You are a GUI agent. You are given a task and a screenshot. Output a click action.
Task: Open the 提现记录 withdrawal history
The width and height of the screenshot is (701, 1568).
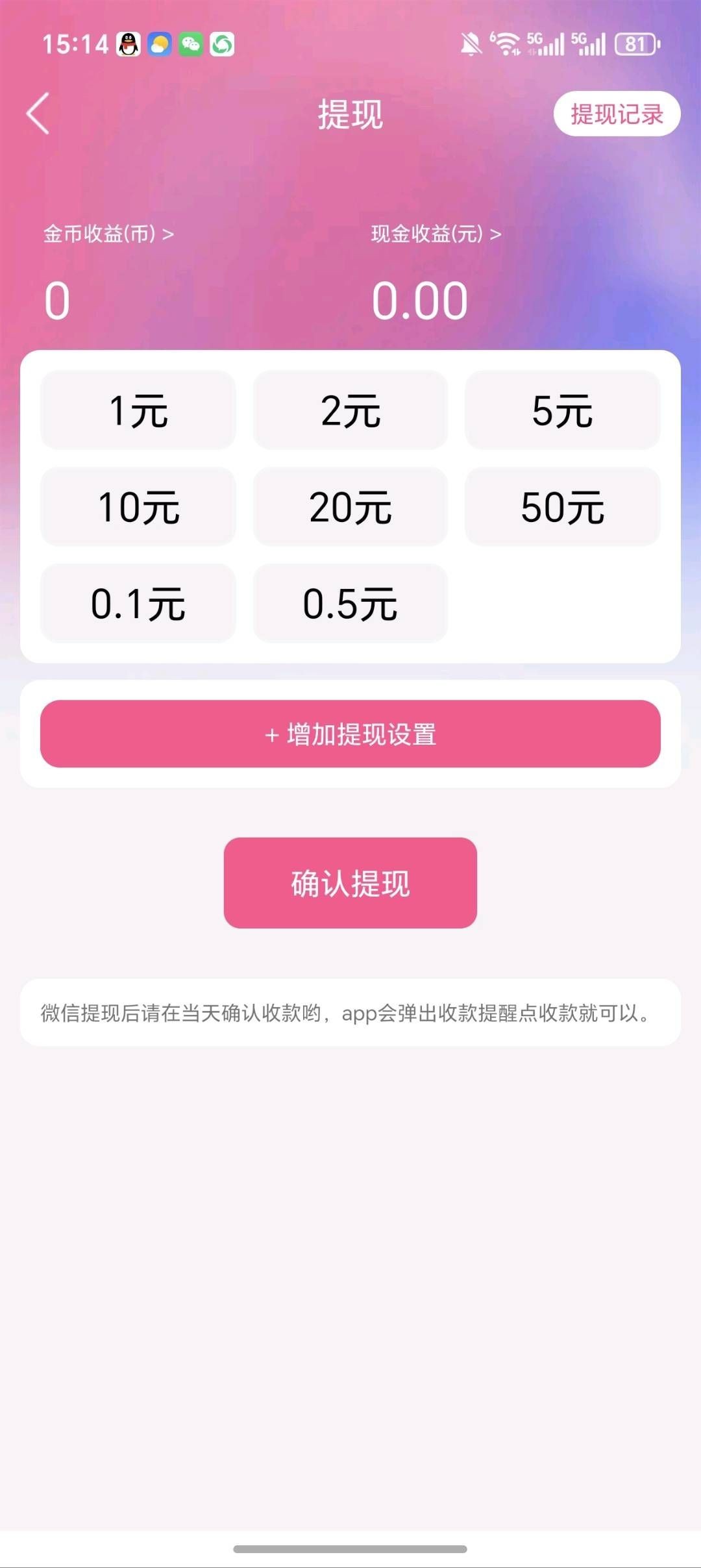coord(617,114)
